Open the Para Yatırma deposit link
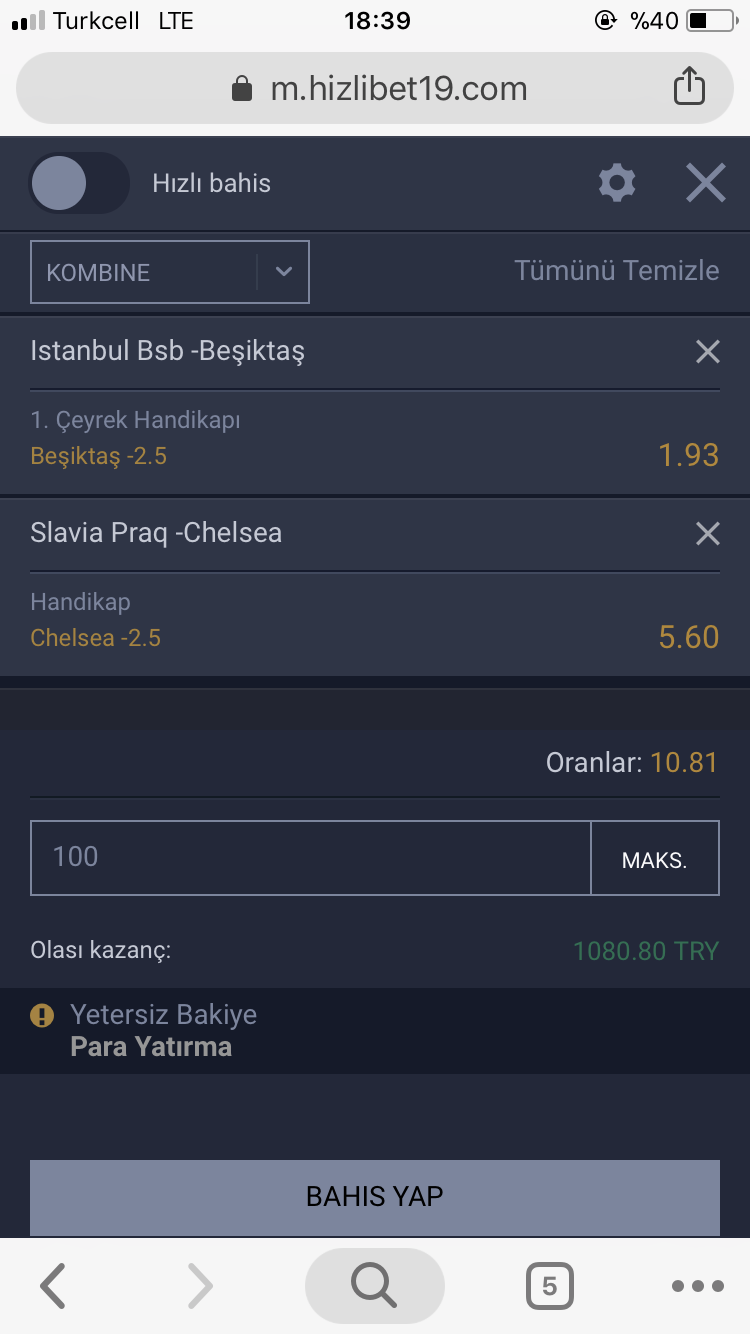Screen dimensions: 750x1334 point(151,1047)
